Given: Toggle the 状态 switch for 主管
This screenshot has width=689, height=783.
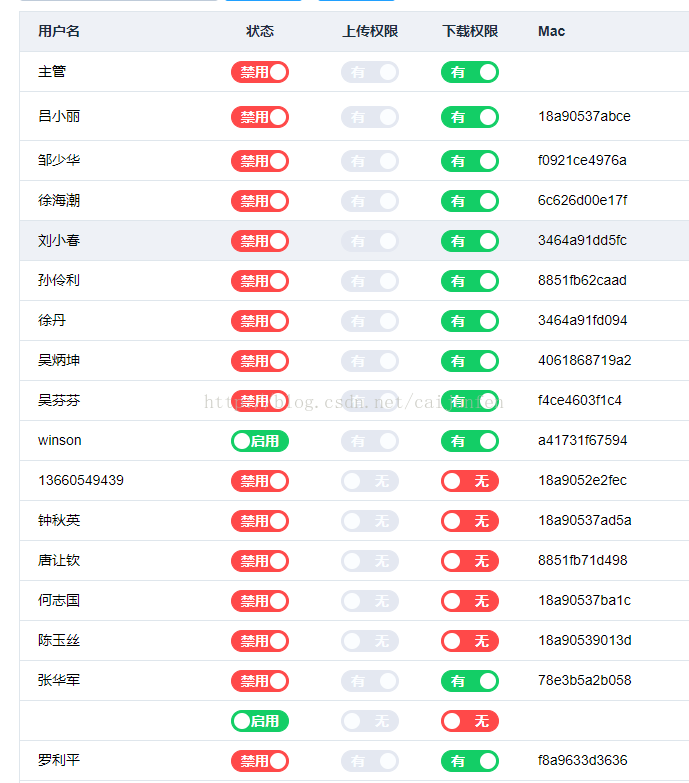Looking at the screenshot, I should (x=260, y=72).
